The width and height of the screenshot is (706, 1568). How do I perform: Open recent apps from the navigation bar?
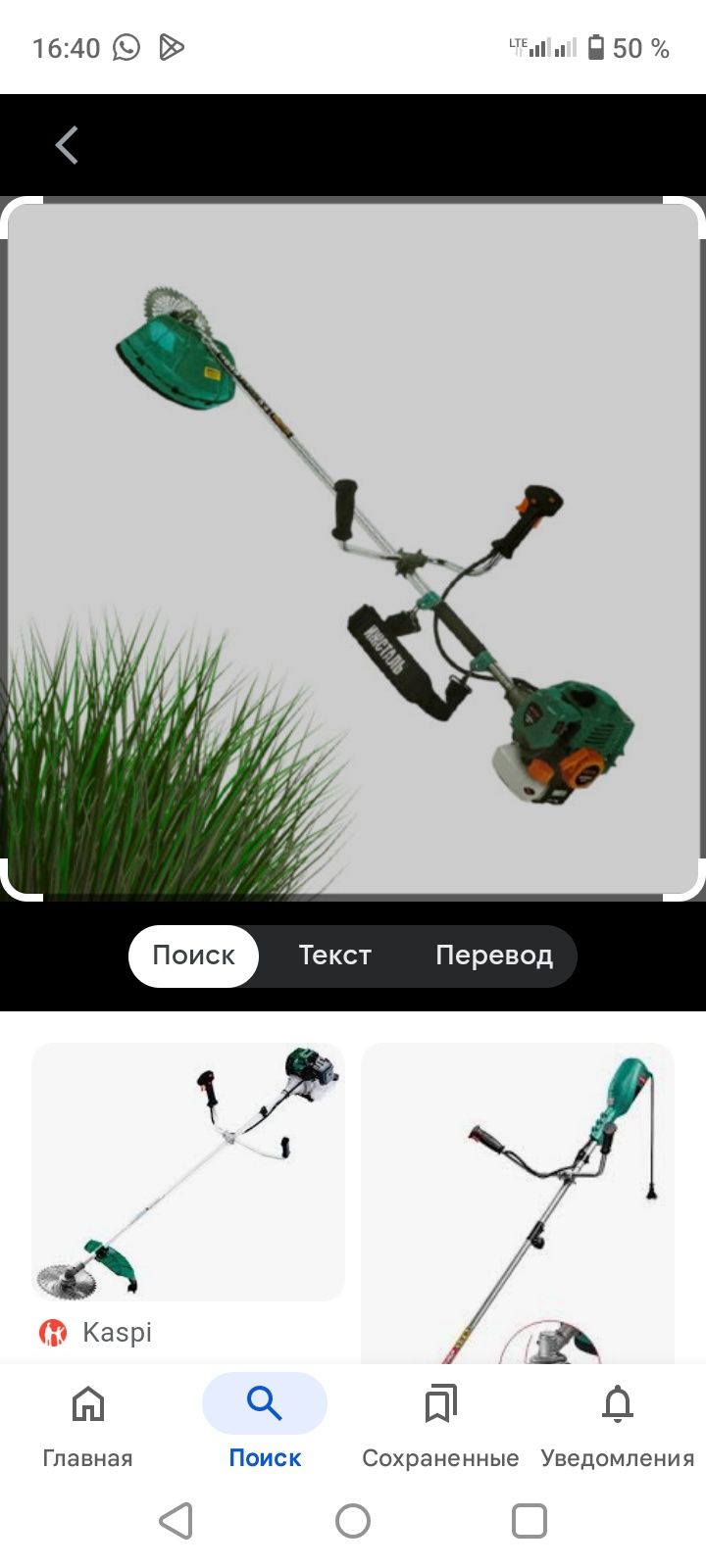coord(529,1521)
